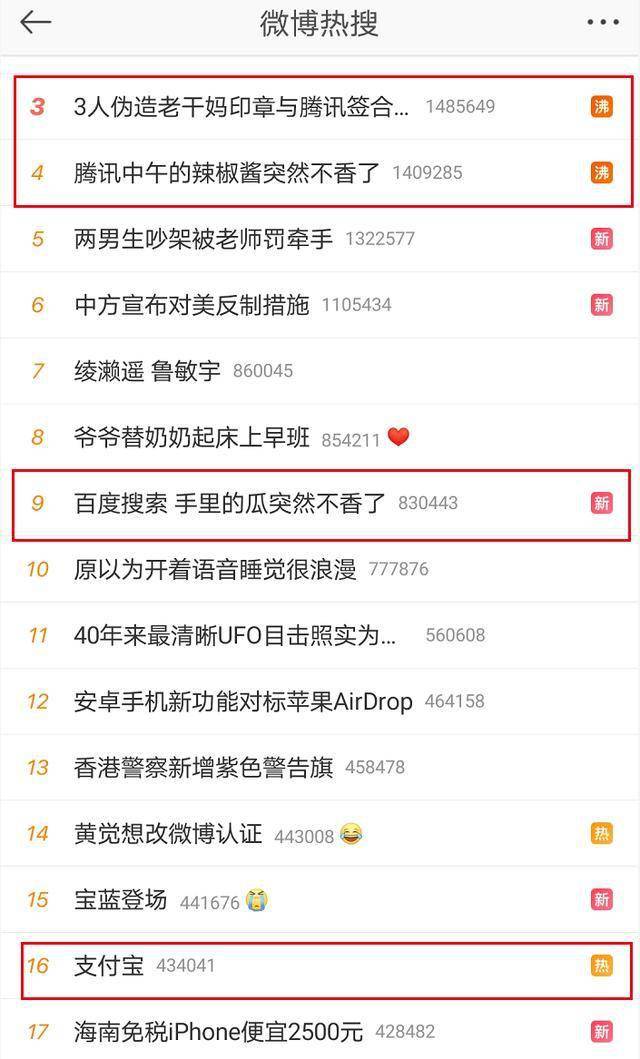This screenshot has width=640, height=1059.
Task: Open 腾讯中午的辣椒酱突然不香了 topic
Action: point(227,173)
